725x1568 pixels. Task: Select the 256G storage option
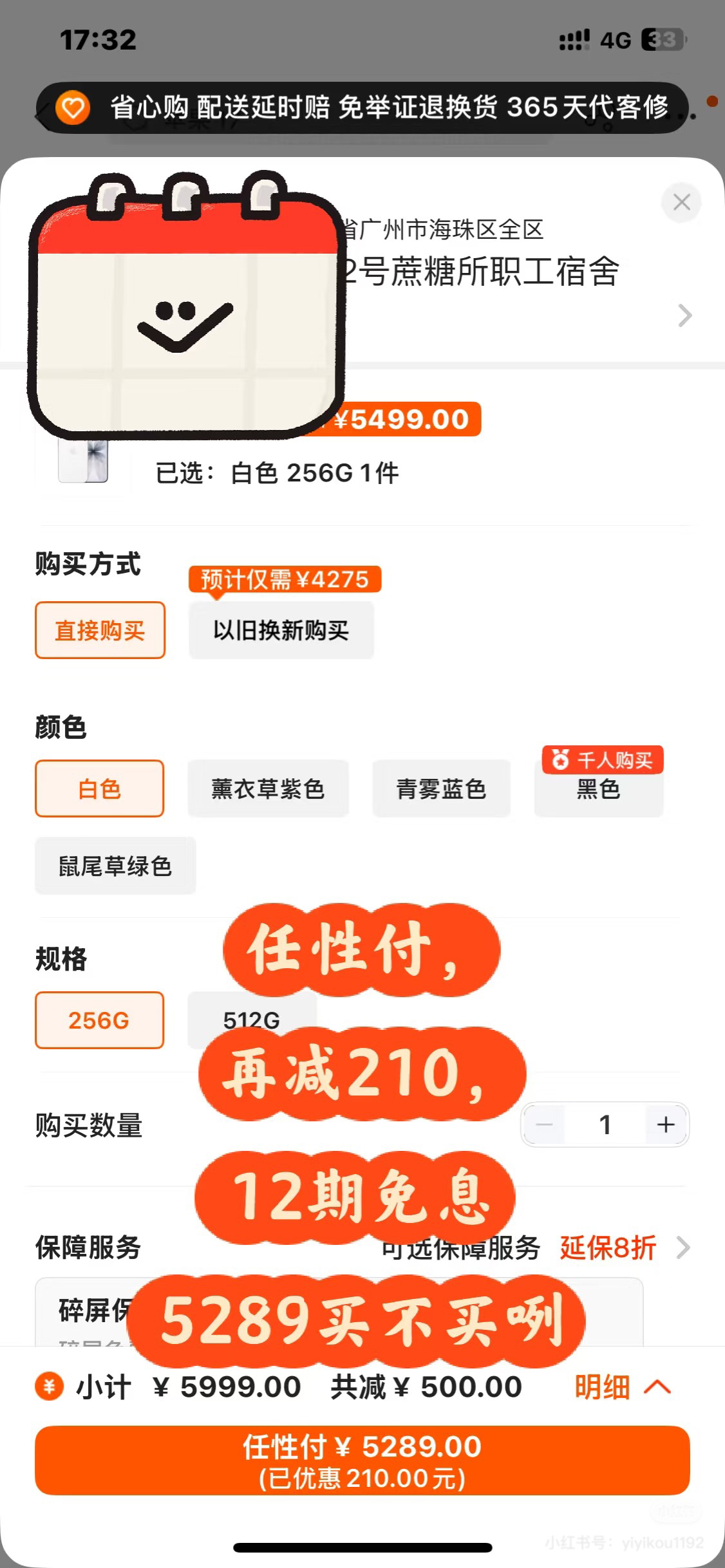point(99,1020)
